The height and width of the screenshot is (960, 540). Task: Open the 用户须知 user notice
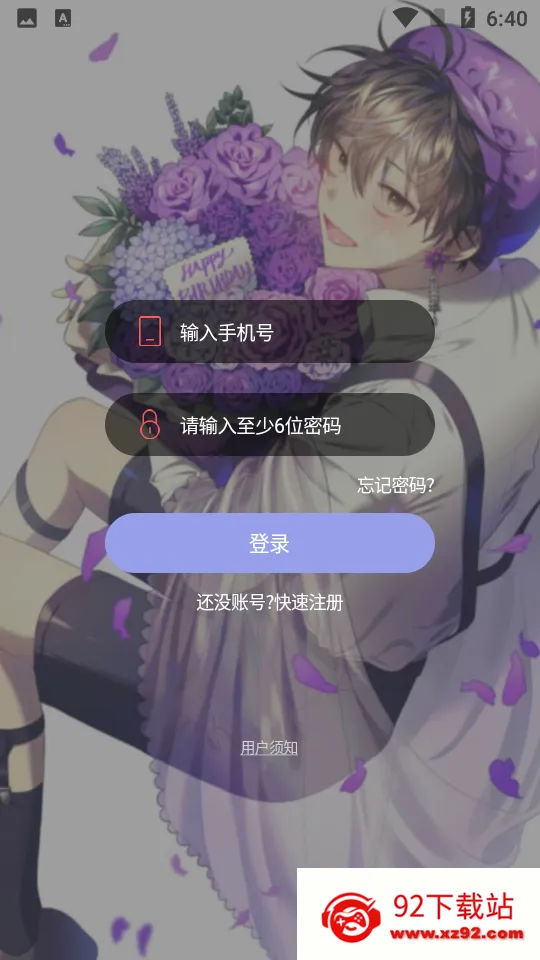[269, 748]
